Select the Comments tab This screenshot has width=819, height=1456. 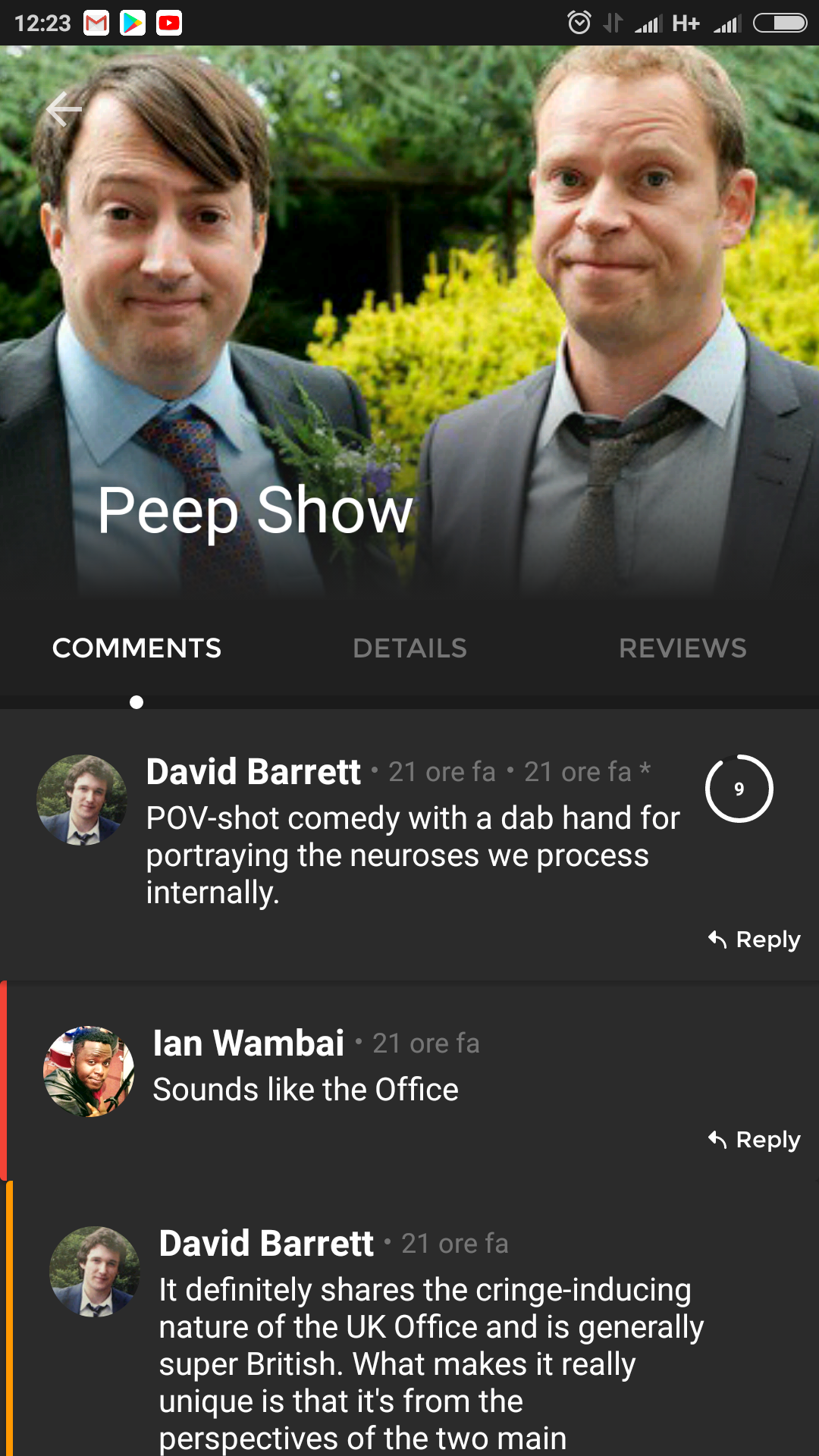(x=136, y=648)
